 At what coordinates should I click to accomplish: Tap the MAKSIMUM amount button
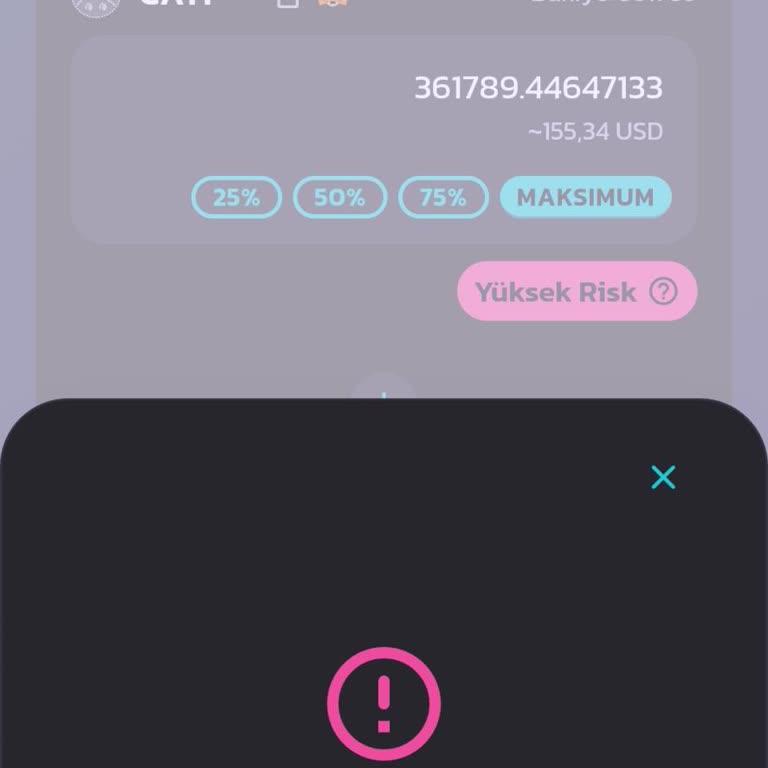coord(585,197)
